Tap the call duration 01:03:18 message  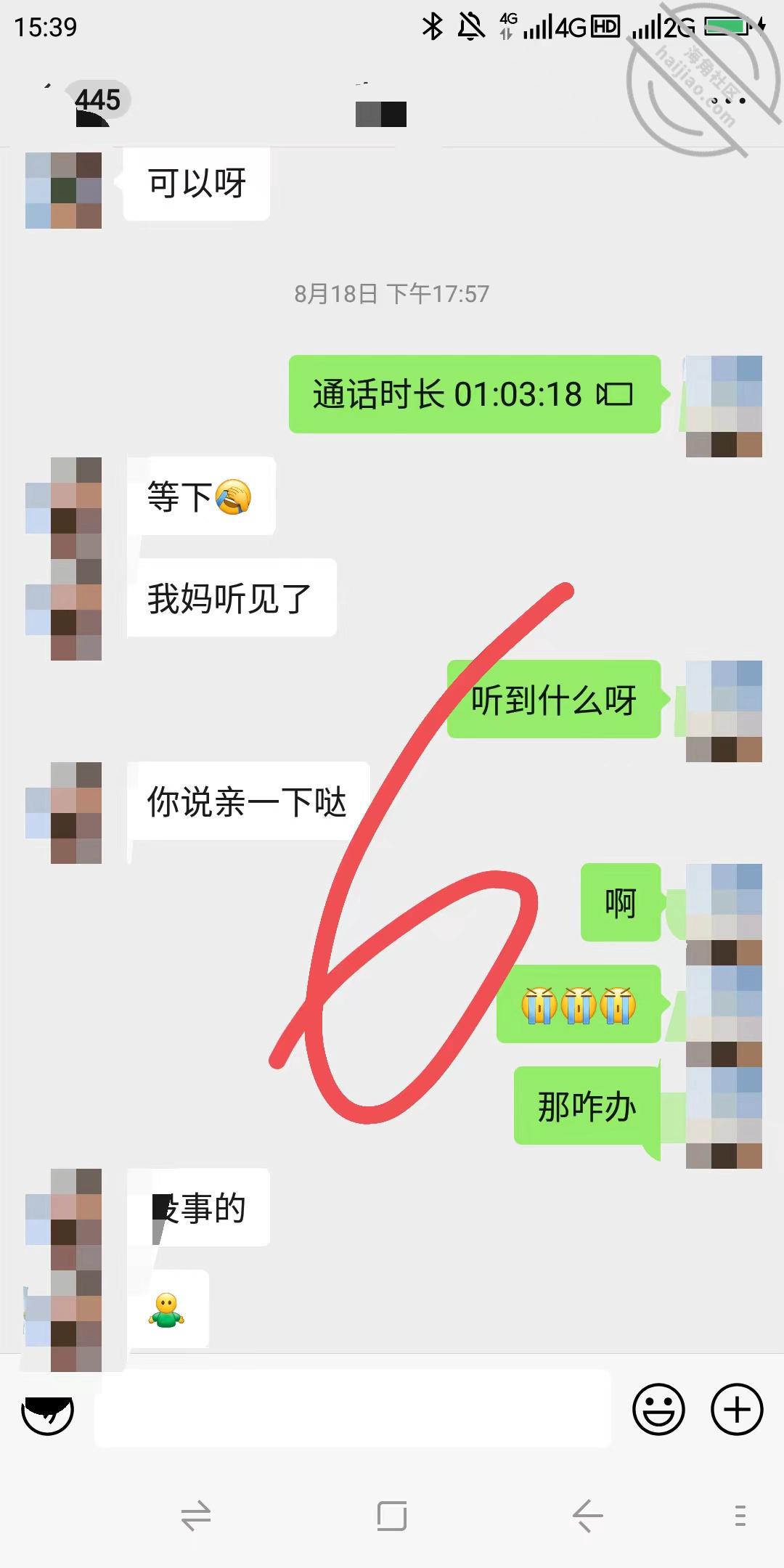click(475, 394)
